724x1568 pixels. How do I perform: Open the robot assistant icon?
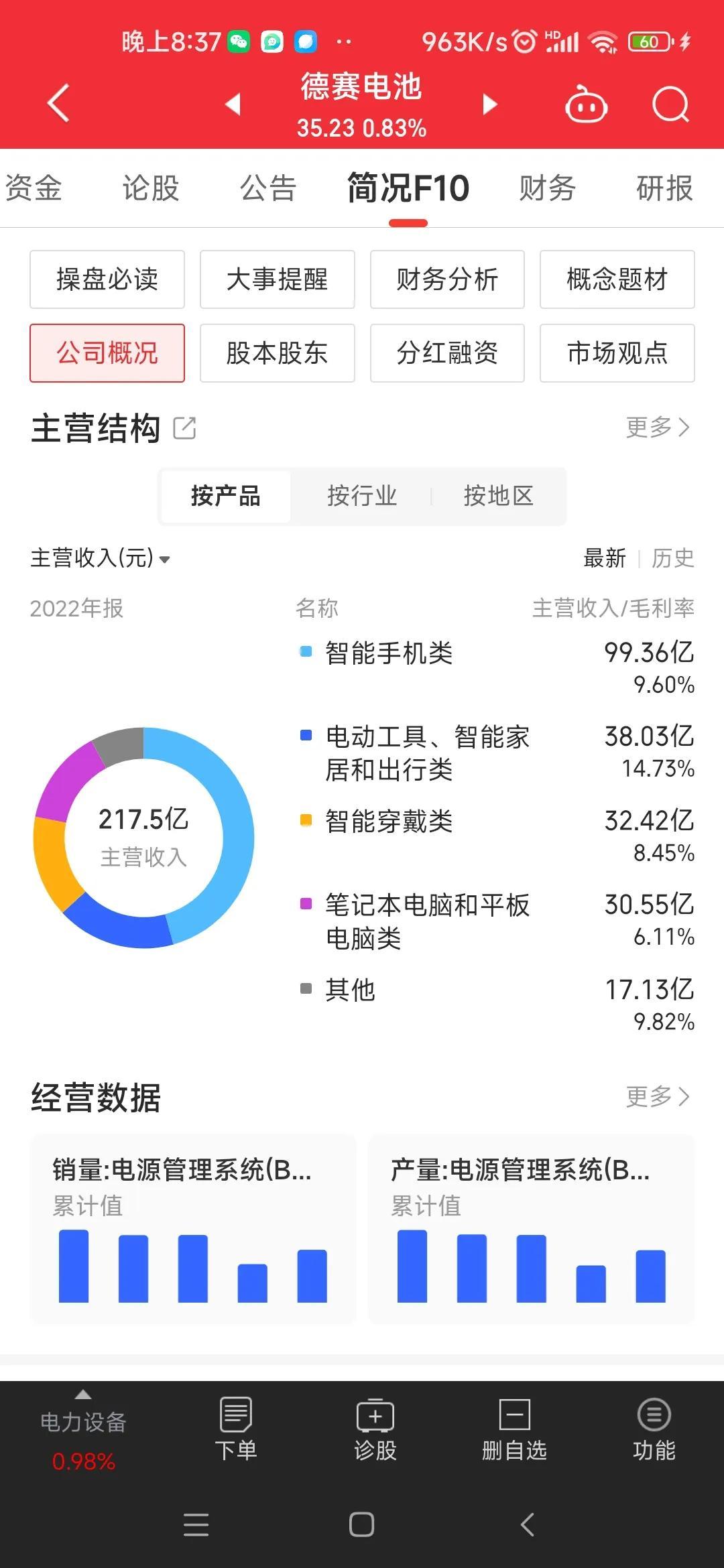pyautogui.click(x=587, y=105)
